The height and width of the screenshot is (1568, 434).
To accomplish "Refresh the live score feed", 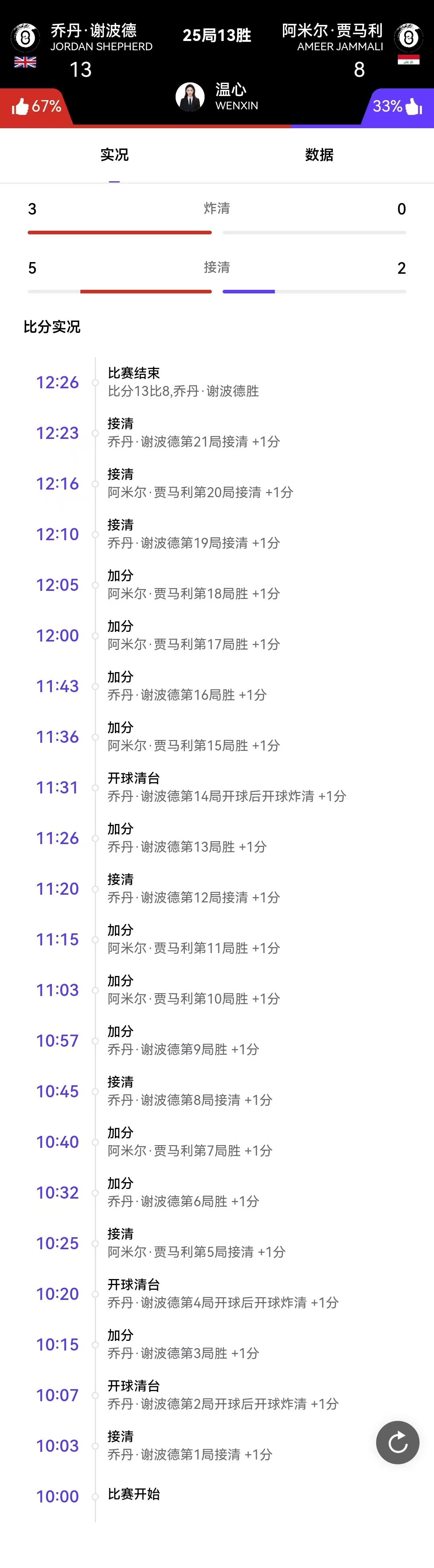I will click(x=397, y=1442).
